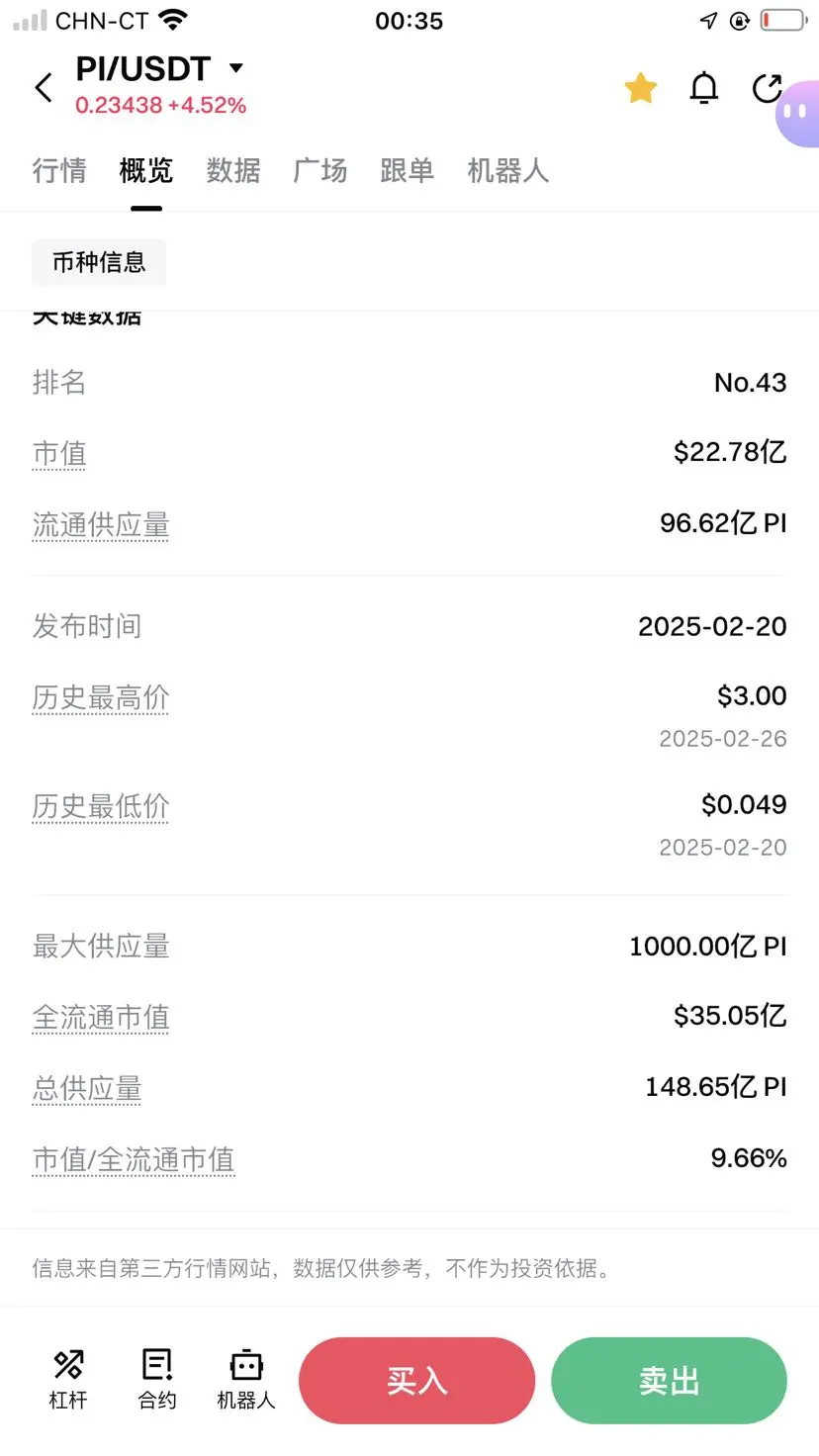The image size is (819, 1456).
Task: Go back with the arrow icon
Action: click(44, 87)
